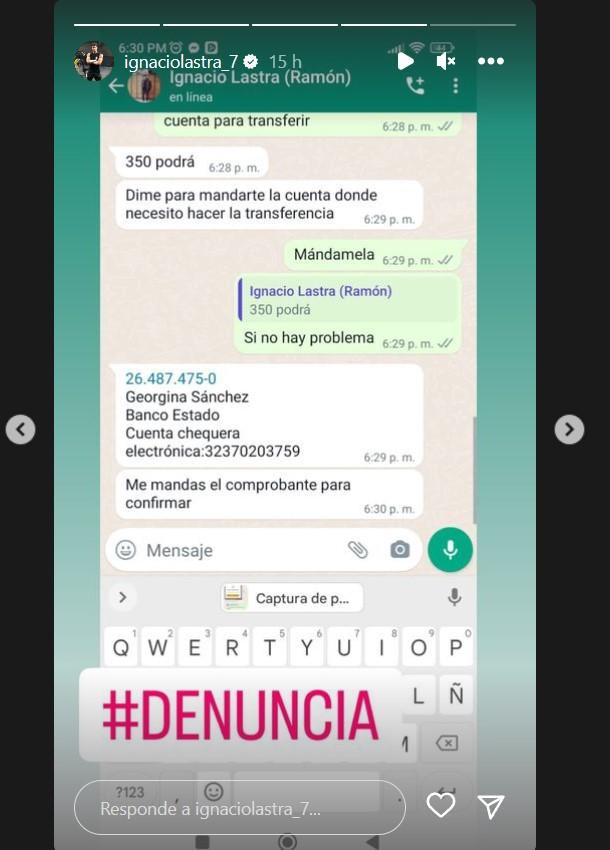Screen dimensions: 610x850
Task: Open ignaciolastra_7's profile picture
Action: [93, 61]
